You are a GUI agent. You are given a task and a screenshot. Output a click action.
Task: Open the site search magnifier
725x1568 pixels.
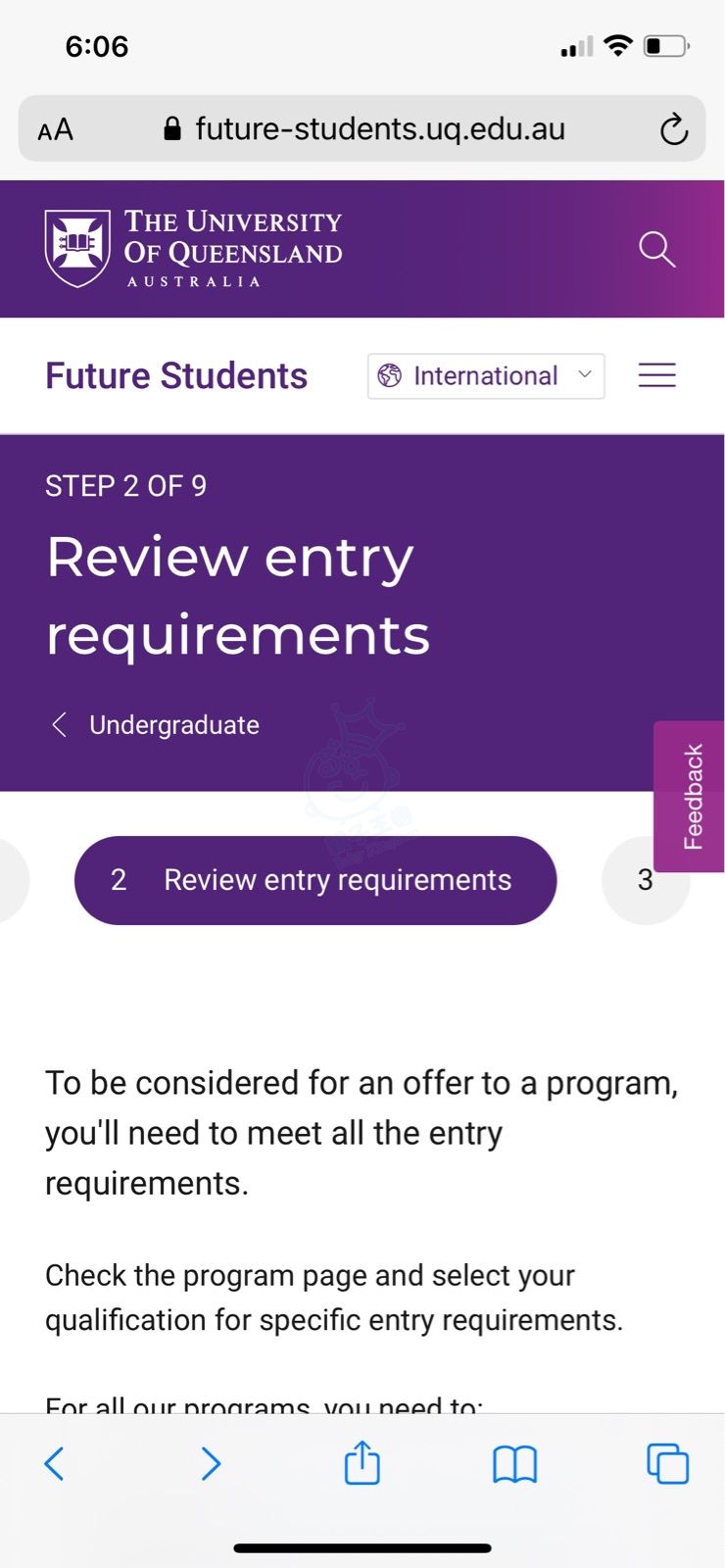click(657, 249)
